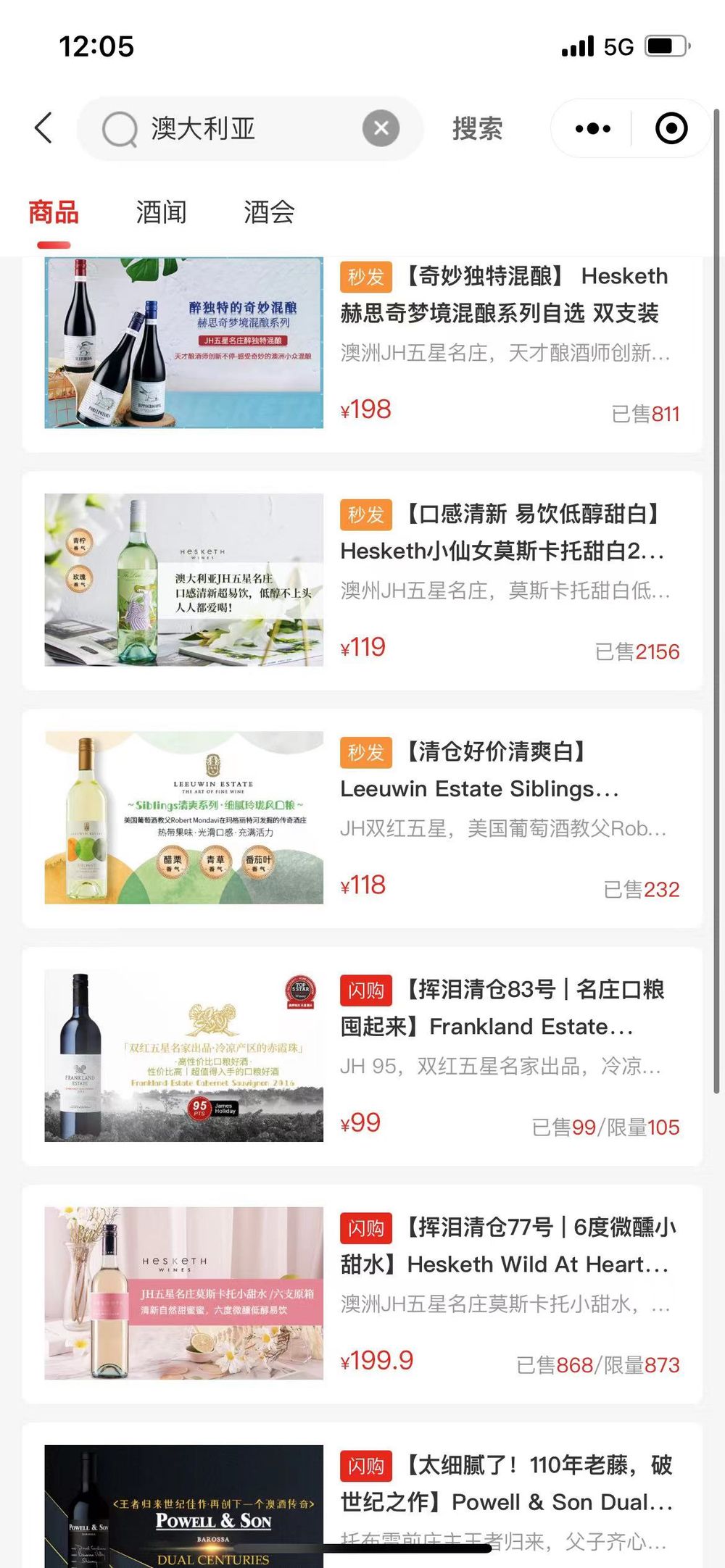Switch to the 酒闻 tab
This screenshot has width=725, height=1568.
161,212
